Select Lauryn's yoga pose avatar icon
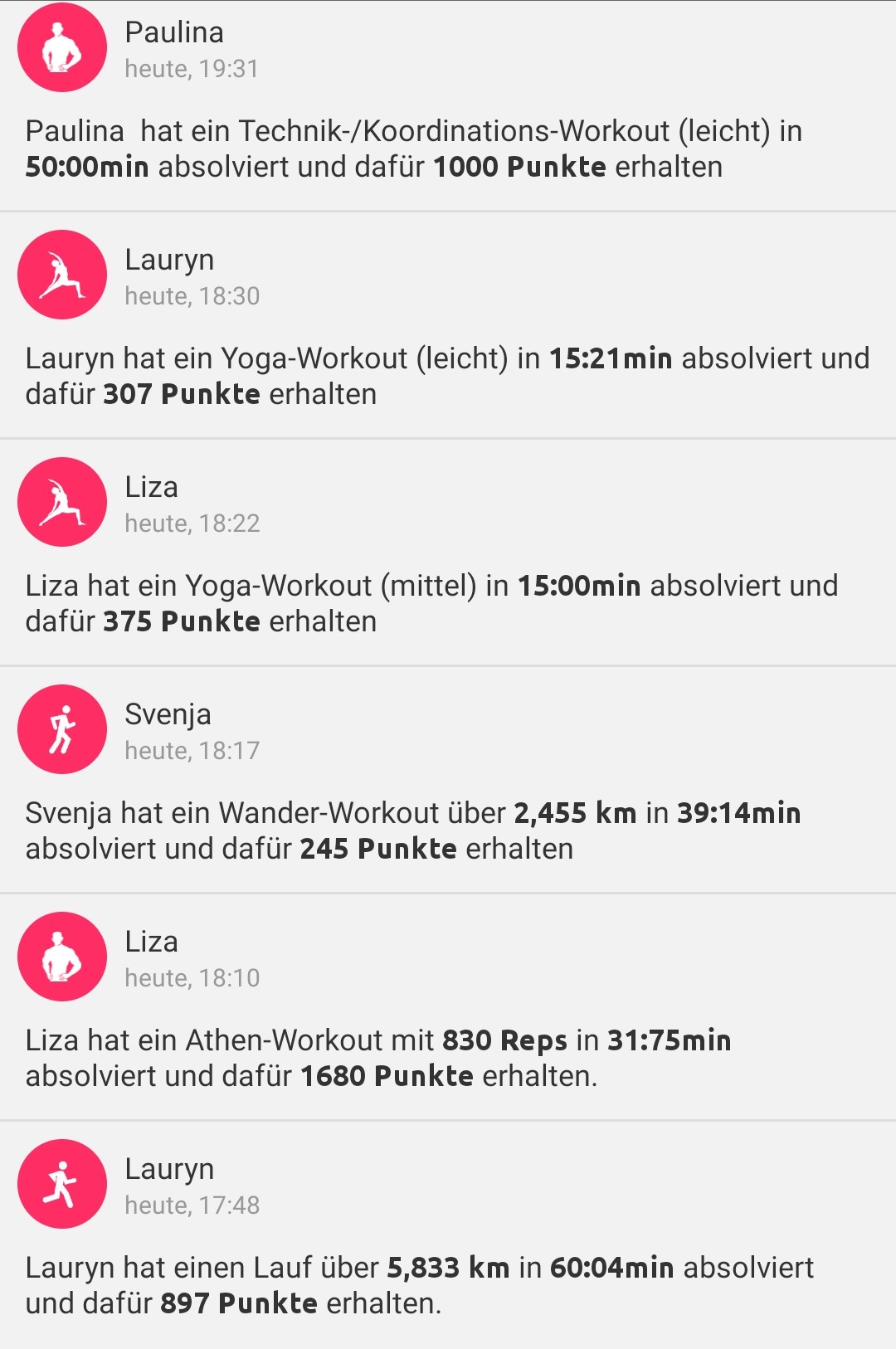896x1349 pixels. click(x=61, y=275)
